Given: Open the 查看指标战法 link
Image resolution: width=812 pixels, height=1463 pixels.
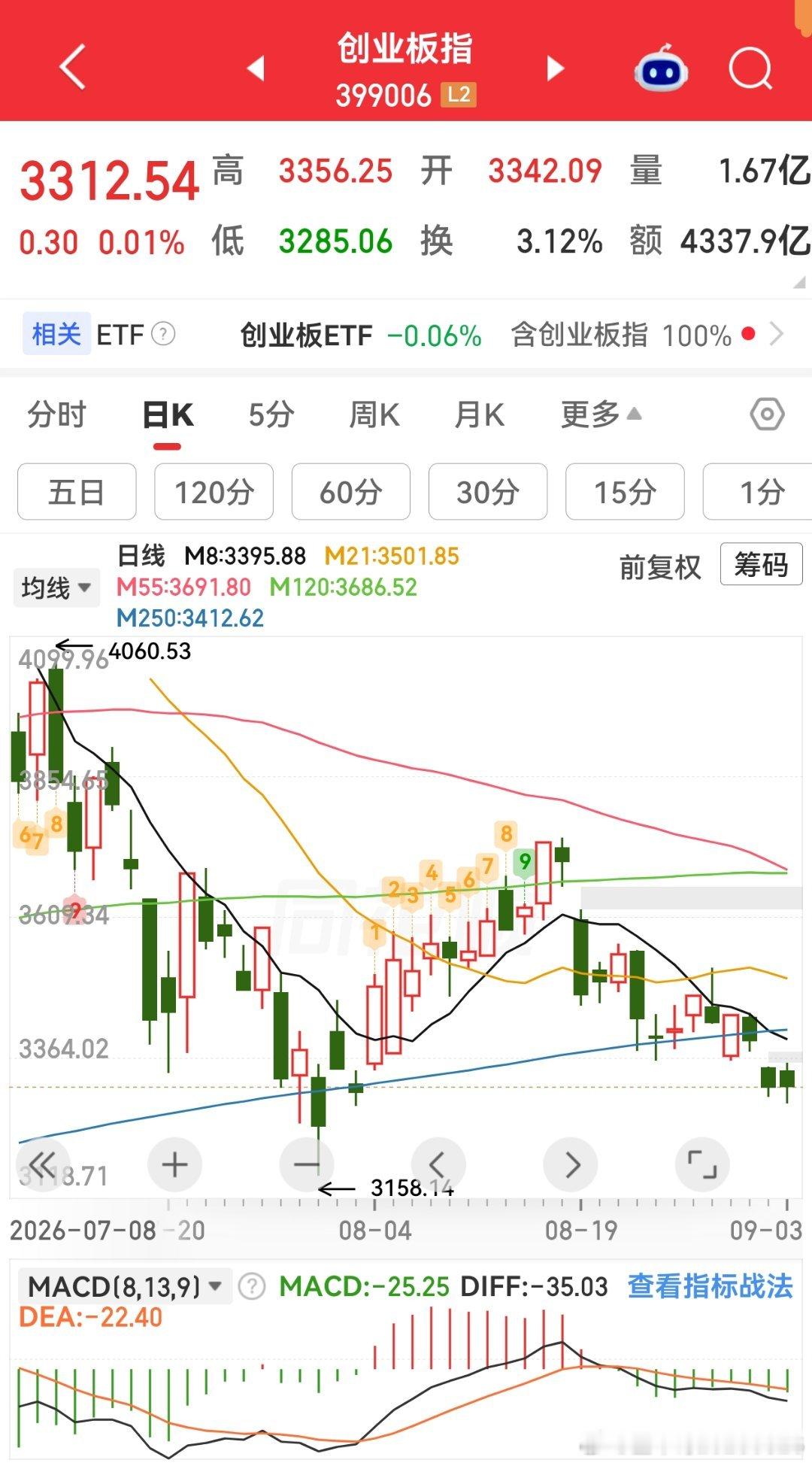Looking at the screenshot, I should pos(710,1286).
